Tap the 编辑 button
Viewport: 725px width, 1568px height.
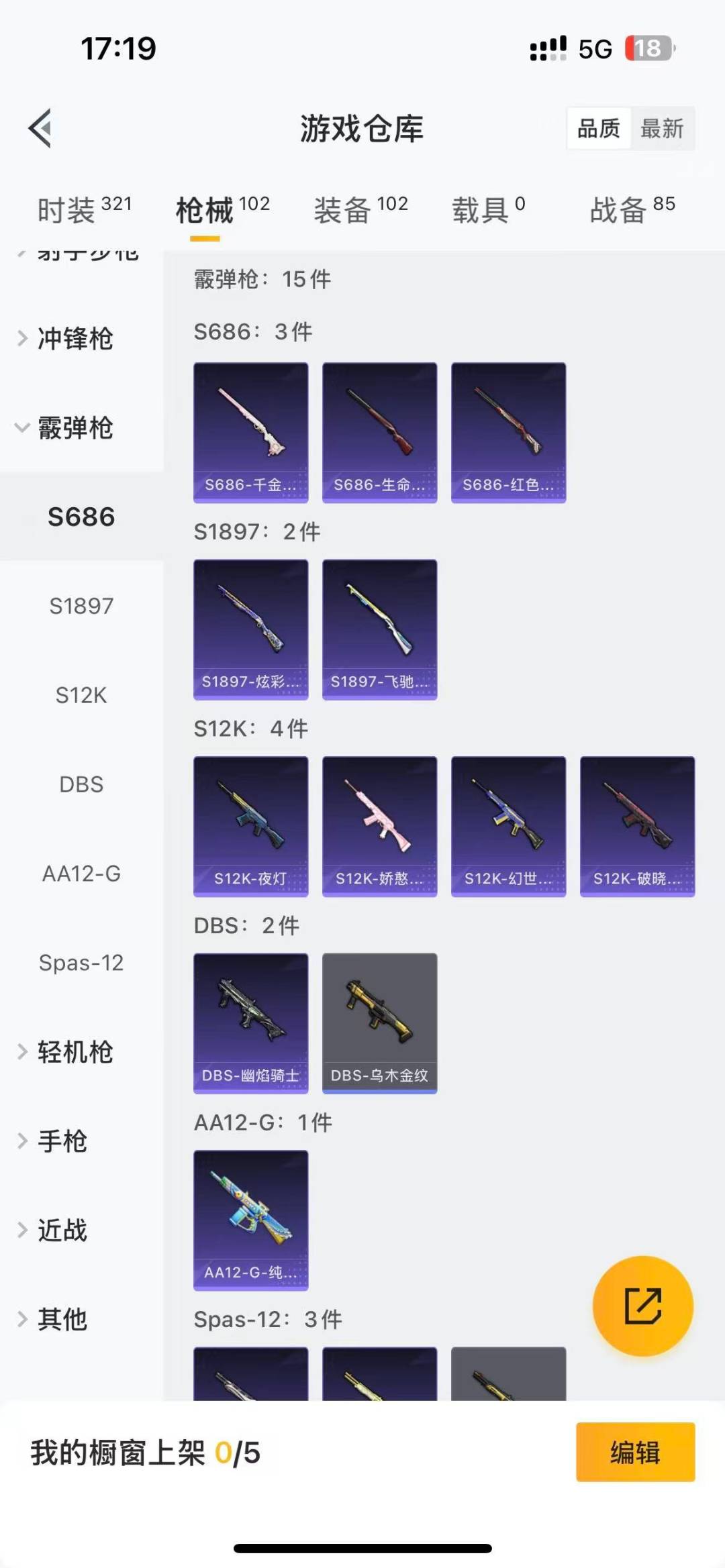pos(635,1453)
